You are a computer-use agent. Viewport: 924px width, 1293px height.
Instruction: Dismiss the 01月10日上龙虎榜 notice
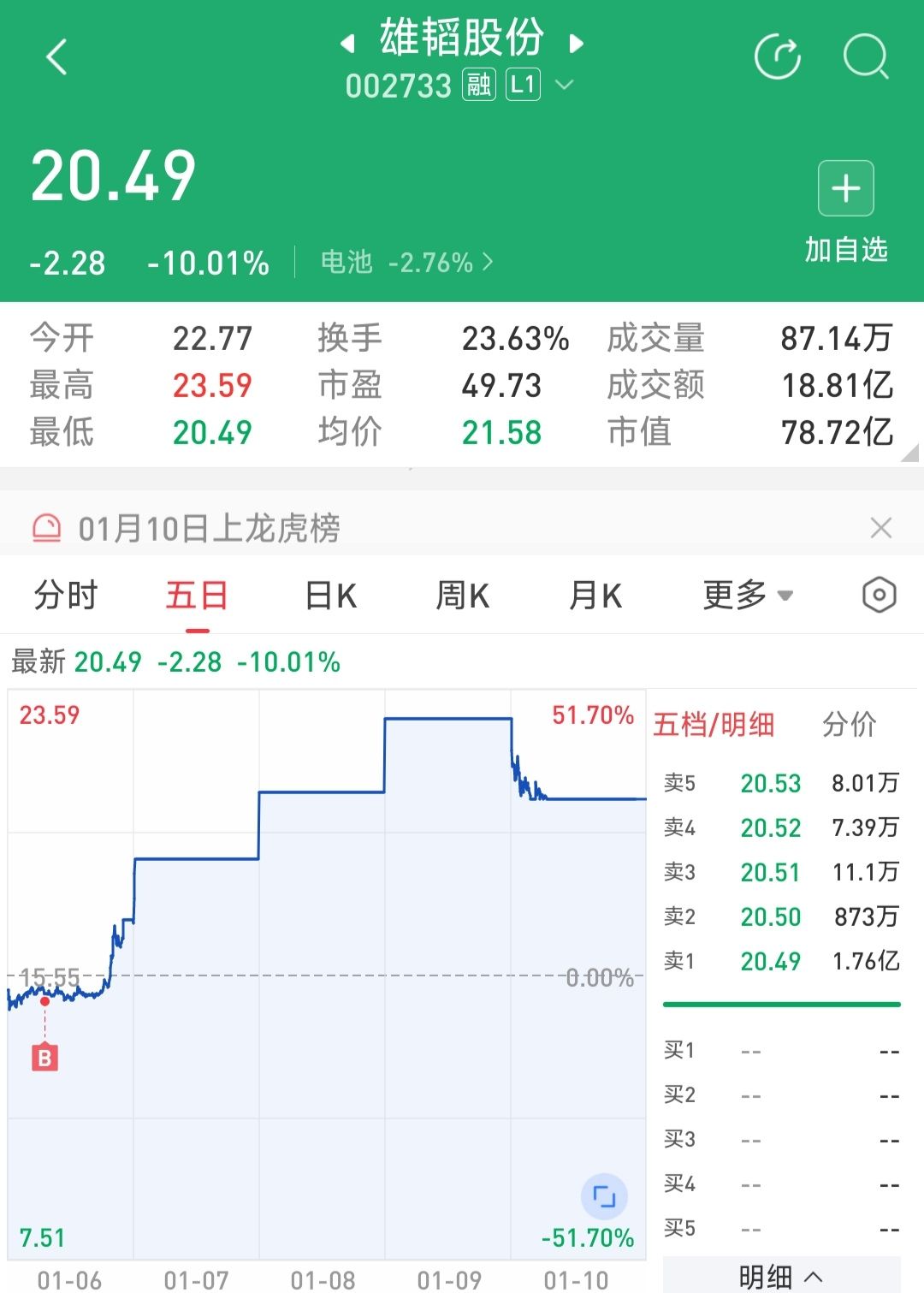pos(880,528)
